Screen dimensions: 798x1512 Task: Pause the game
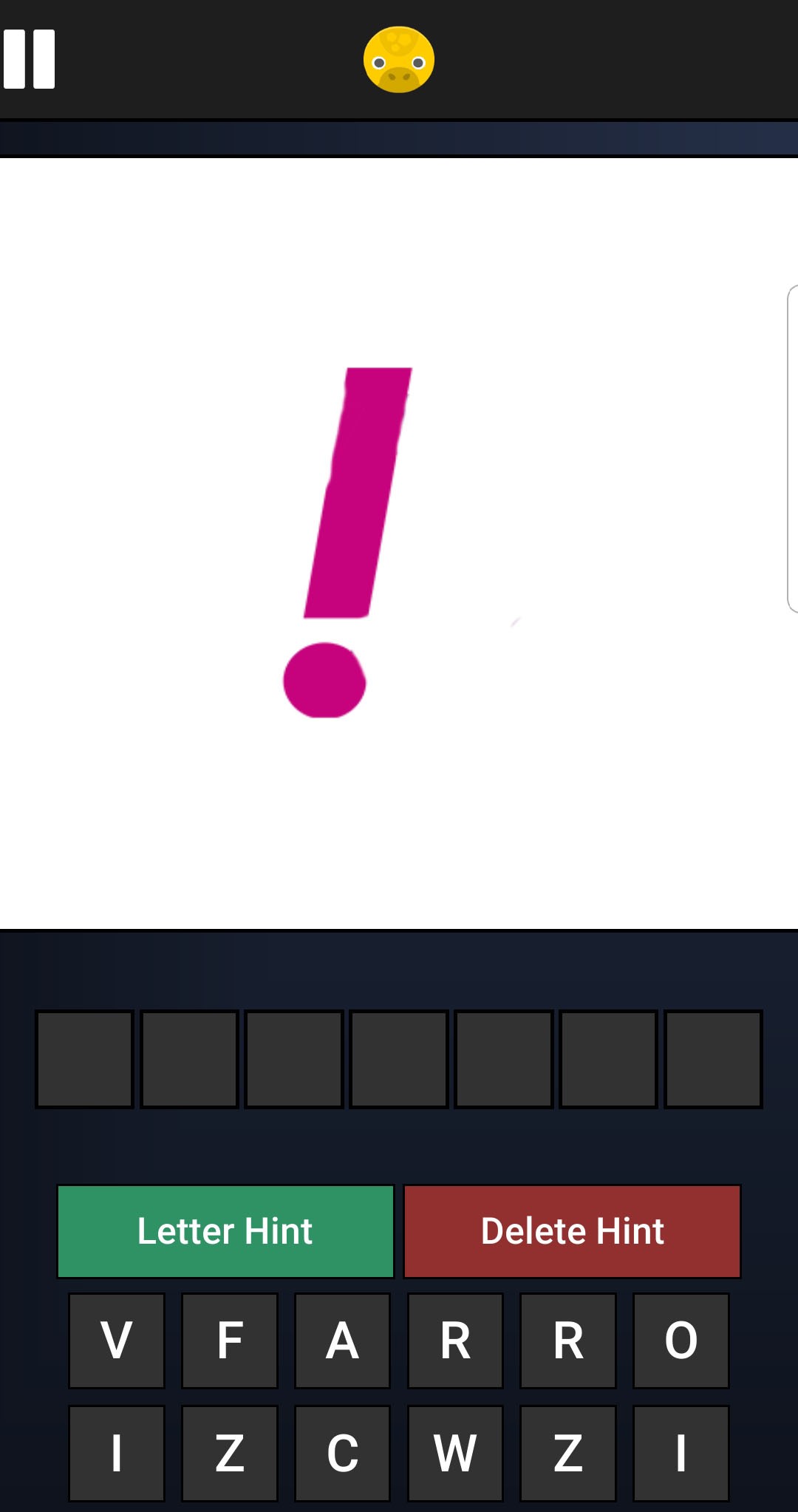[30, 59]
